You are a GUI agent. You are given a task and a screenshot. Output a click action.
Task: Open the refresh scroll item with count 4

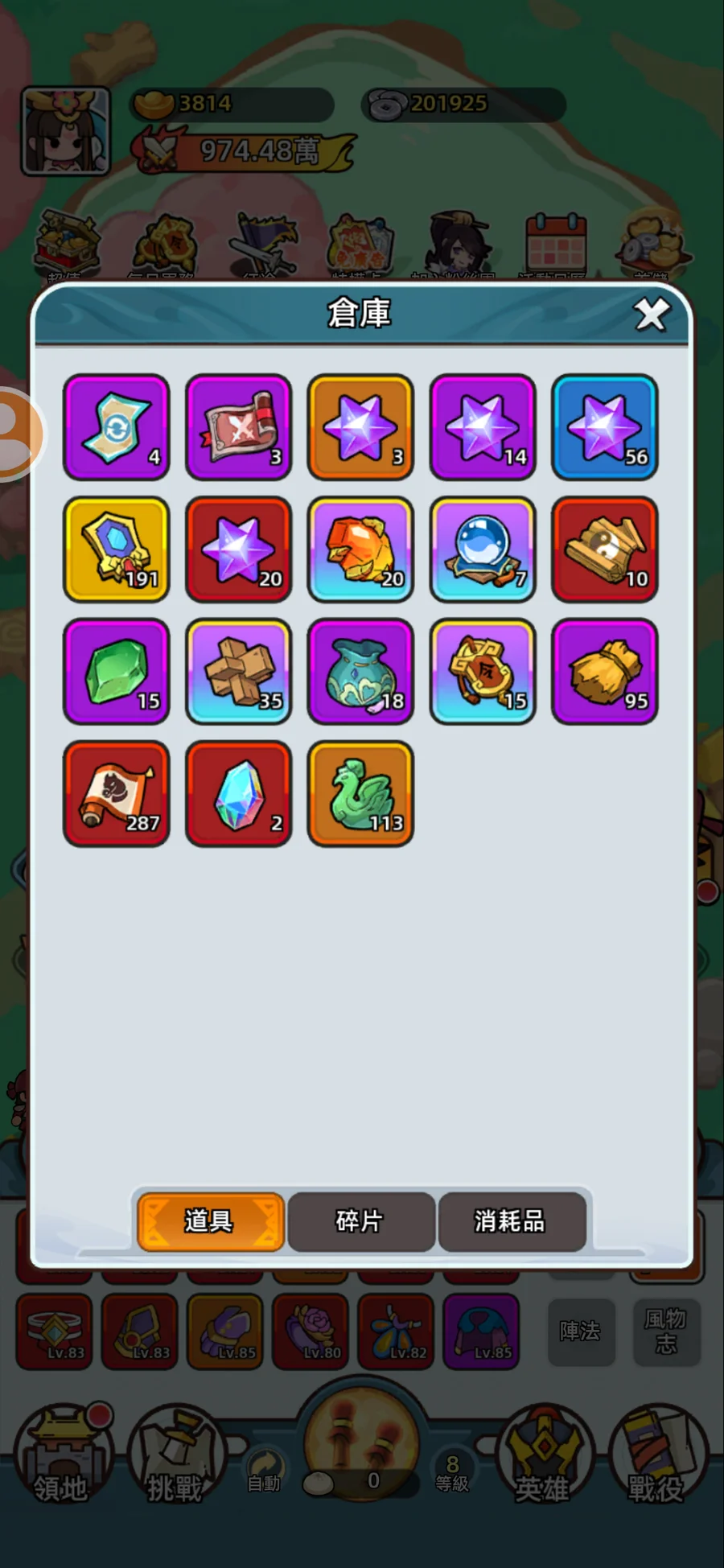117,427
